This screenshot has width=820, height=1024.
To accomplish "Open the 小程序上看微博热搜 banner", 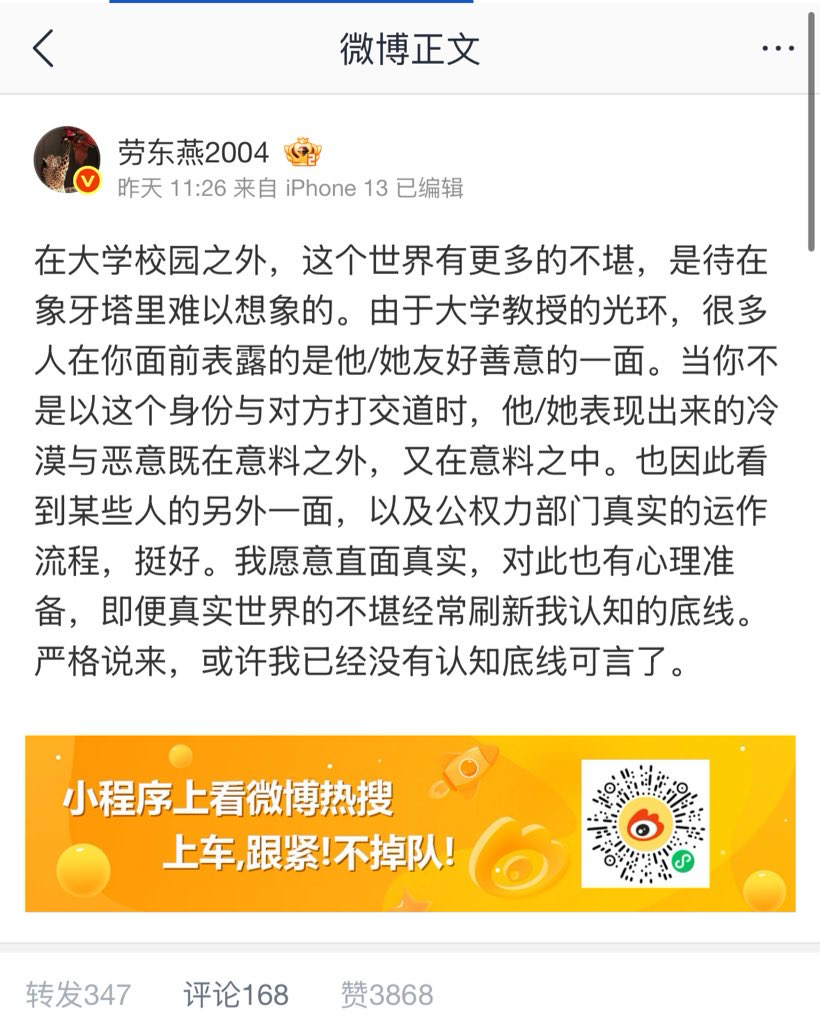I will pos(410,823).
